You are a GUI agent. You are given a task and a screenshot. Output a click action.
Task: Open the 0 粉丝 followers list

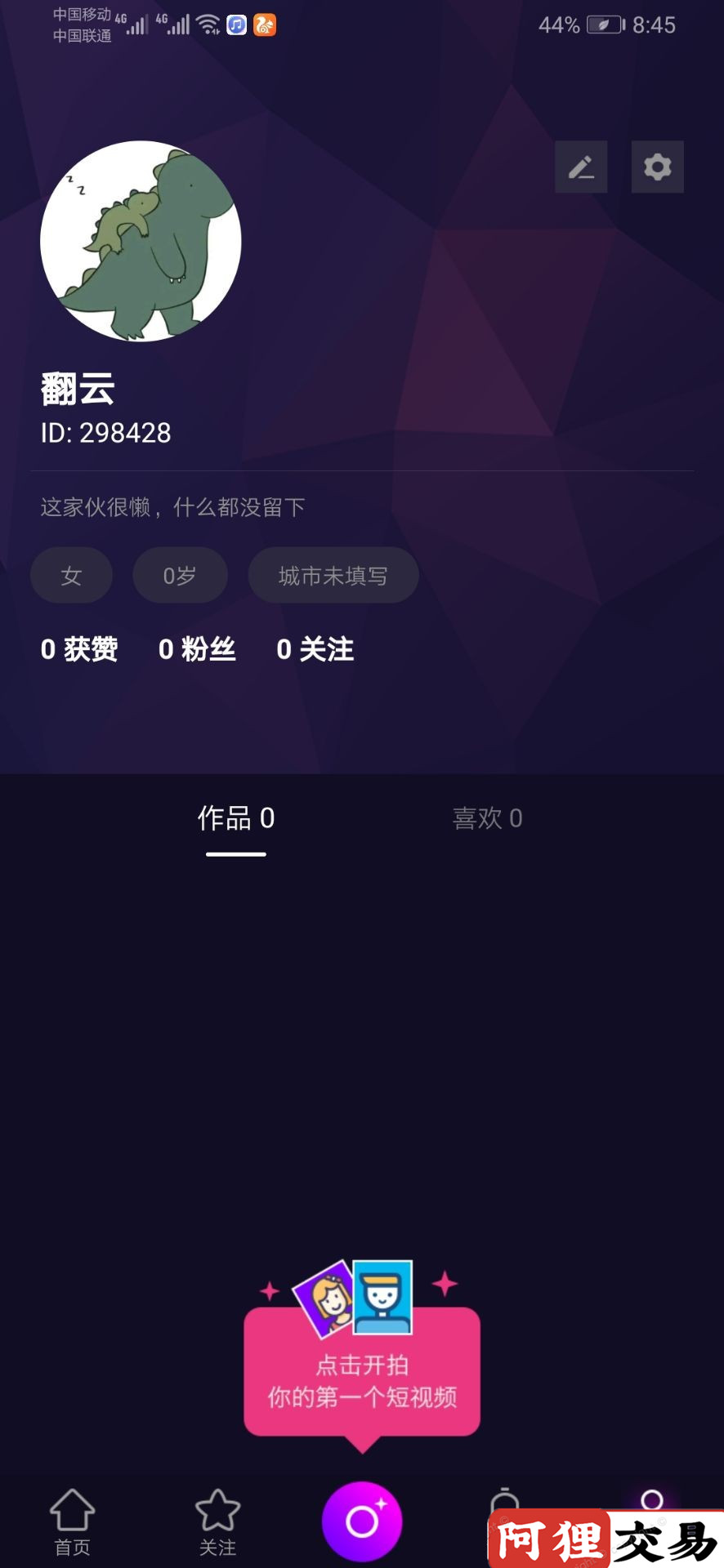[197, 649]
